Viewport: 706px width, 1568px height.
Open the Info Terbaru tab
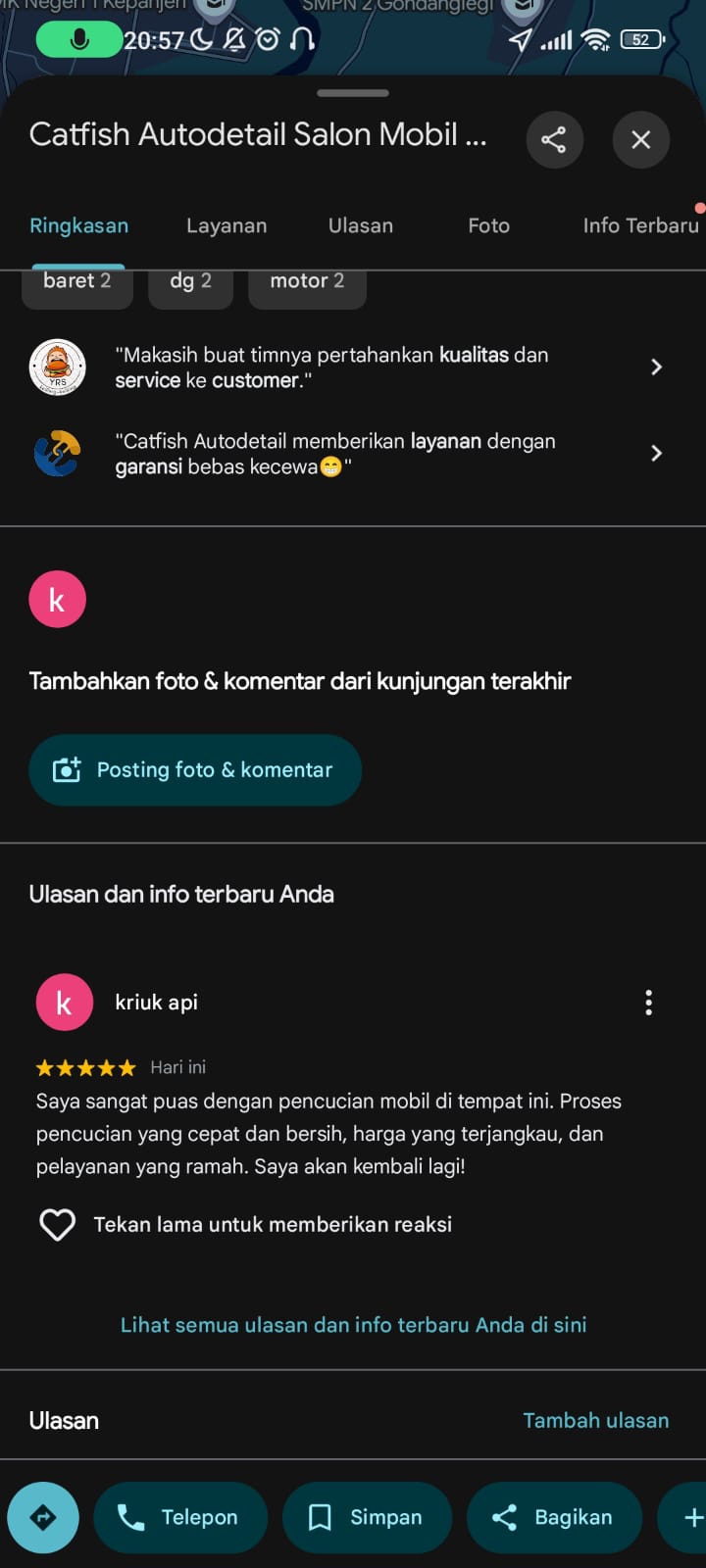tap(641, 225)
